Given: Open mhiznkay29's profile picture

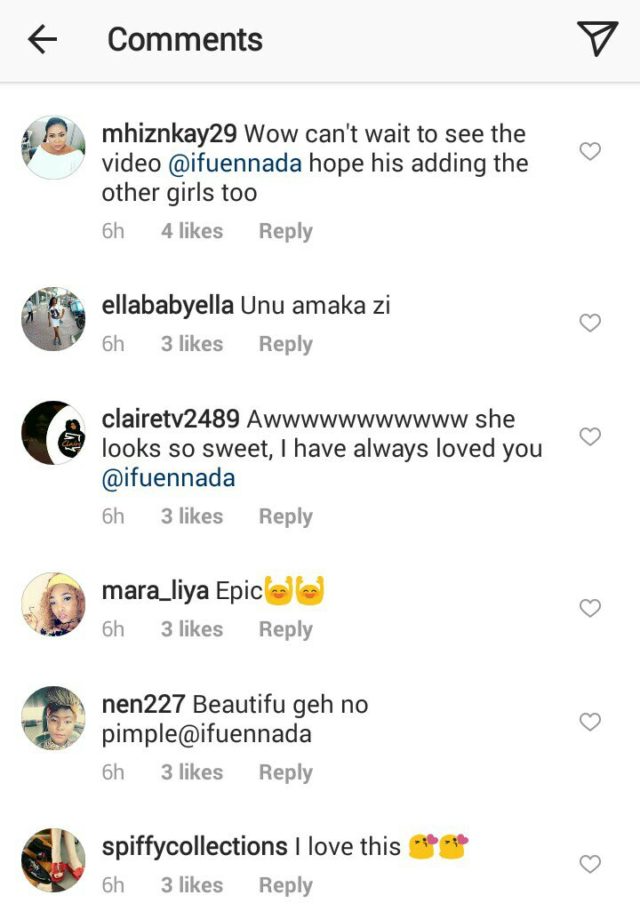Looking at the screenshot, I should 53,148.
